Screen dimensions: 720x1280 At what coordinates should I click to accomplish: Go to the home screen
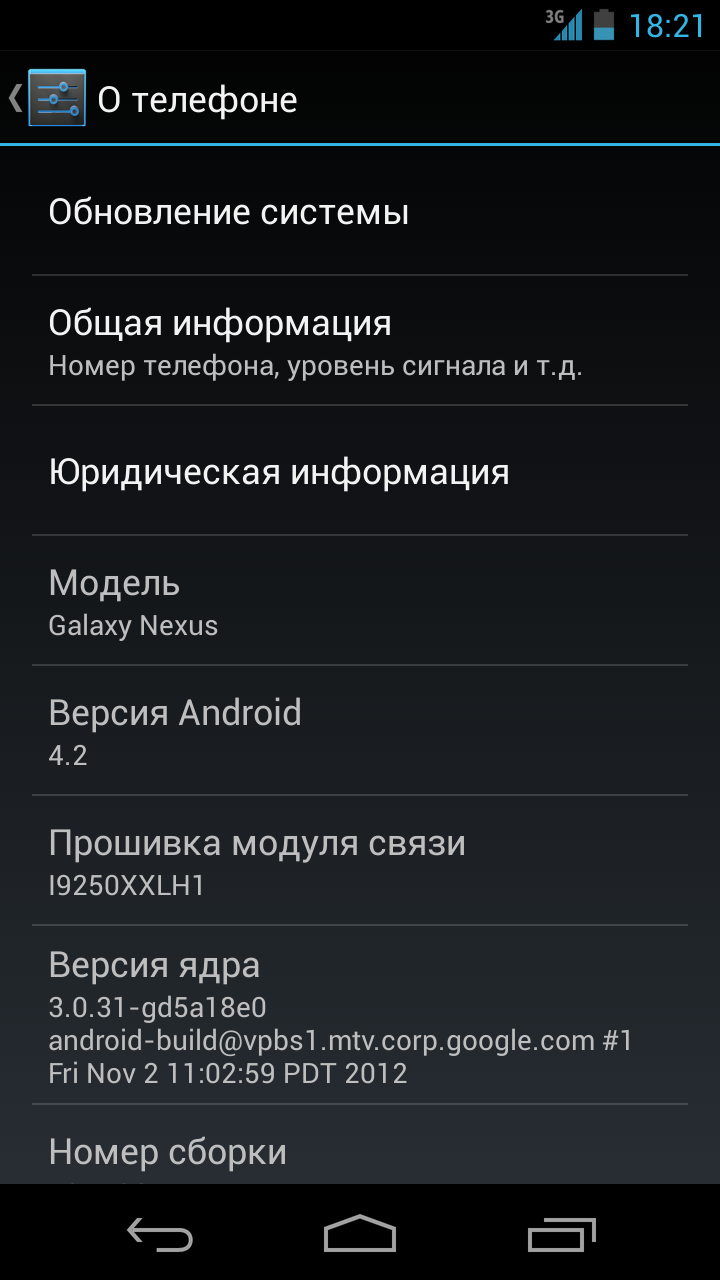coord(360,1235)
